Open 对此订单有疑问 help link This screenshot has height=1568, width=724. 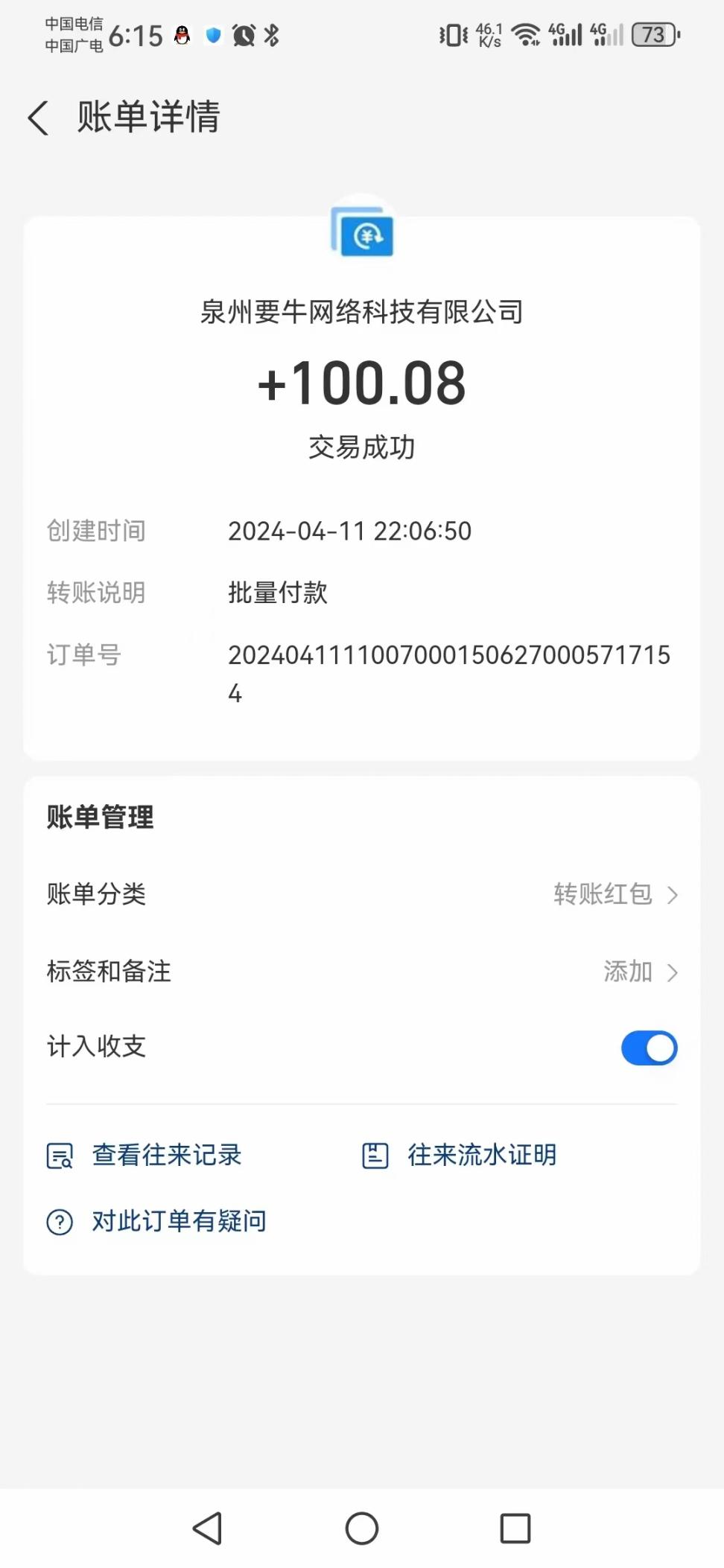[x=156, y=1221]
